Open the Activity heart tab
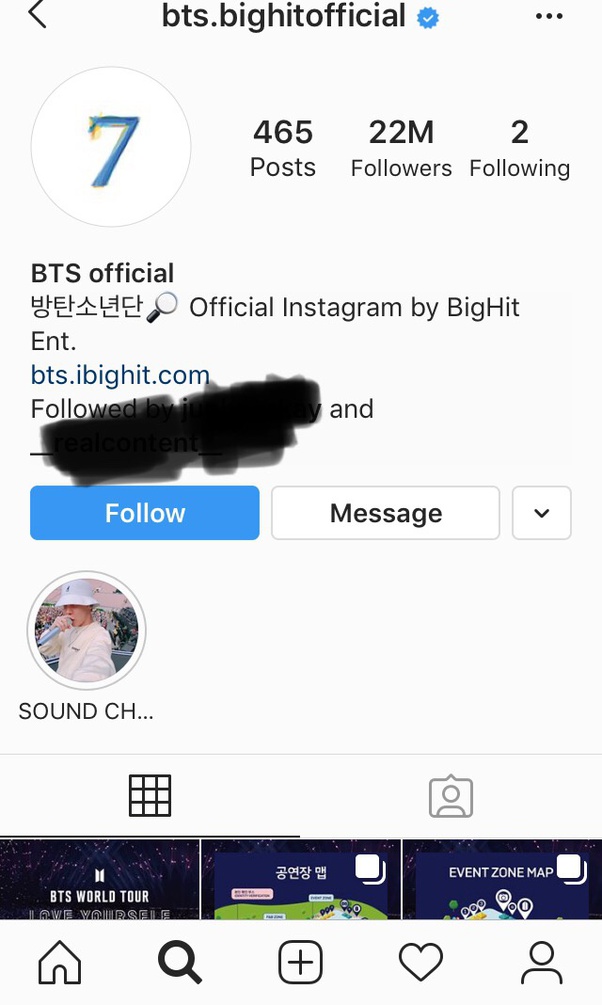This screenshot has height=1005, width=602. tap(421, 963)
